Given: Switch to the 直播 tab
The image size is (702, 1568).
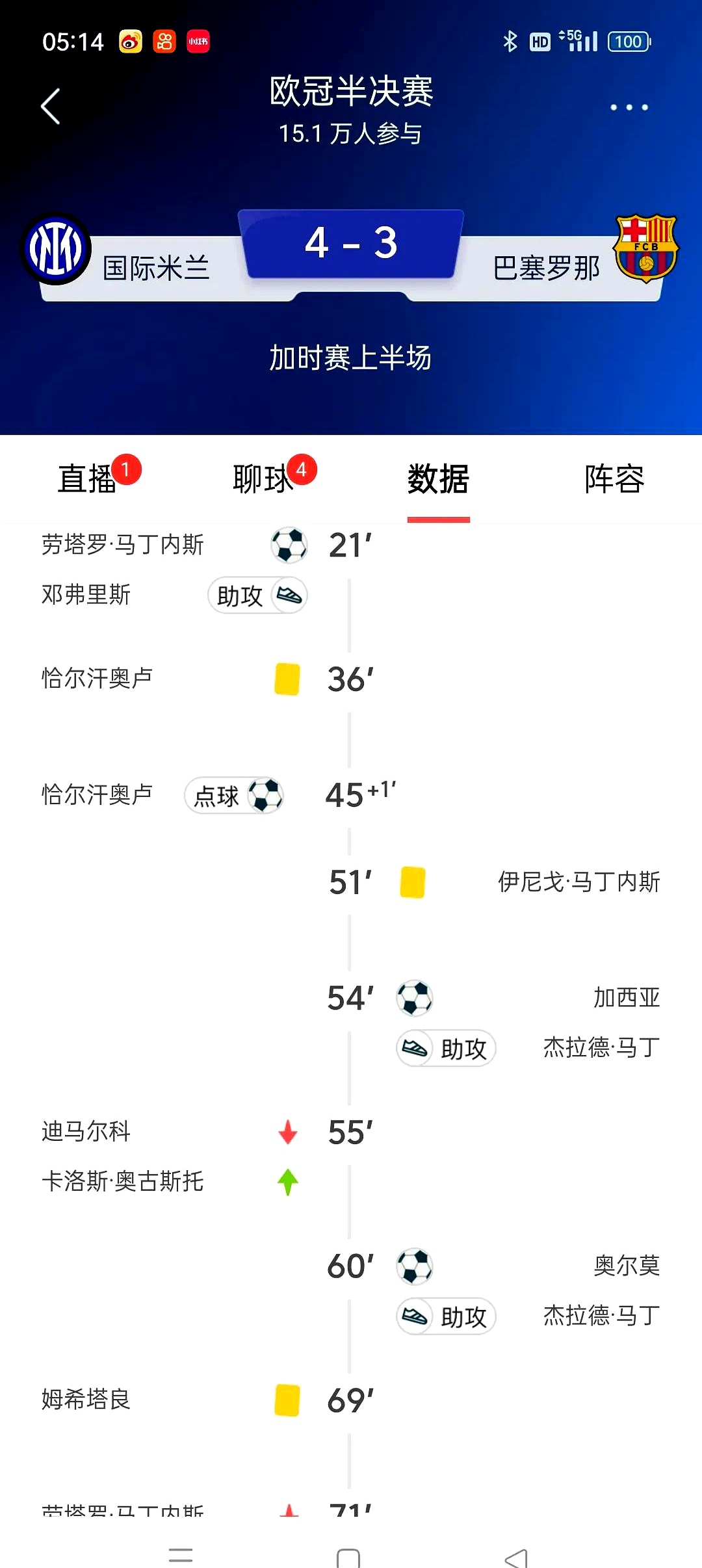Looking at the screenshot, I should pos(88,480).
